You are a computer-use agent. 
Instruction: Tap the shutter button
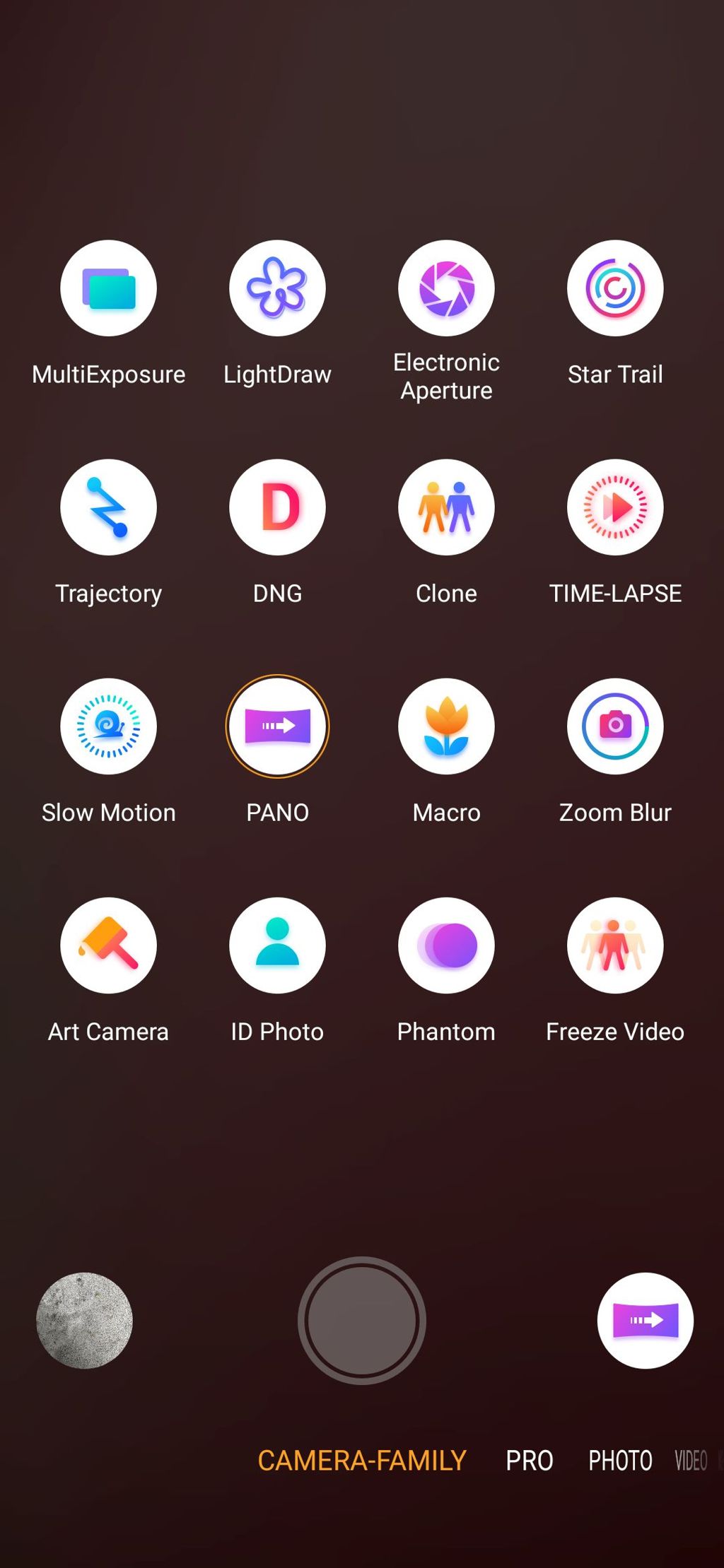(x=362, y=1321)
